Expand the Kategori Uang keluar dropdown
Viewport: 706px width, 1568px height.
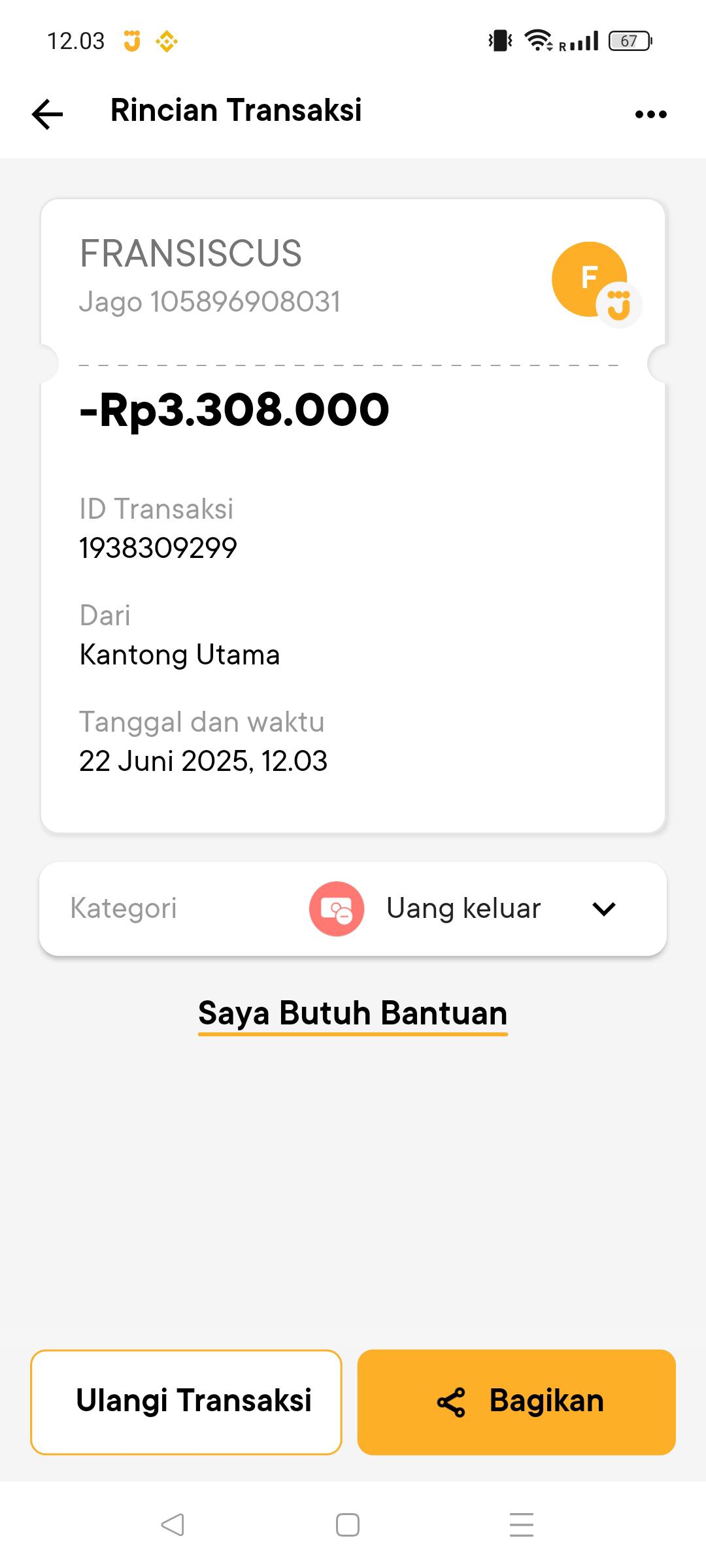pos(603,909)
